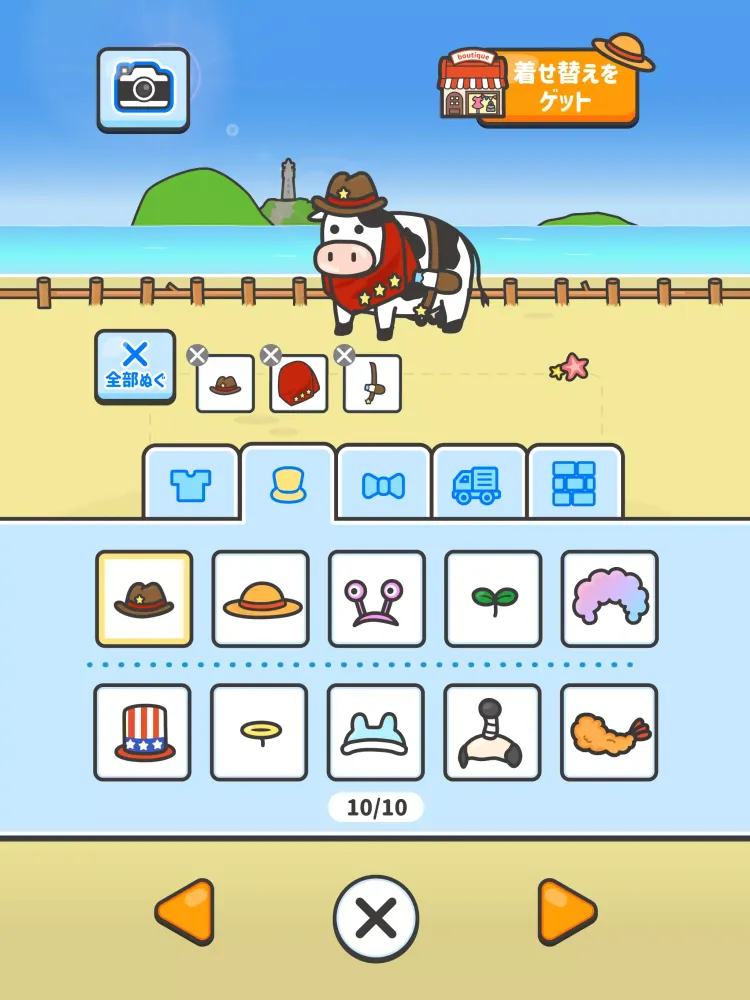Take off all items with 全部ぬぐ
This screenshot has width=750, height=1000.
point(135,366)
